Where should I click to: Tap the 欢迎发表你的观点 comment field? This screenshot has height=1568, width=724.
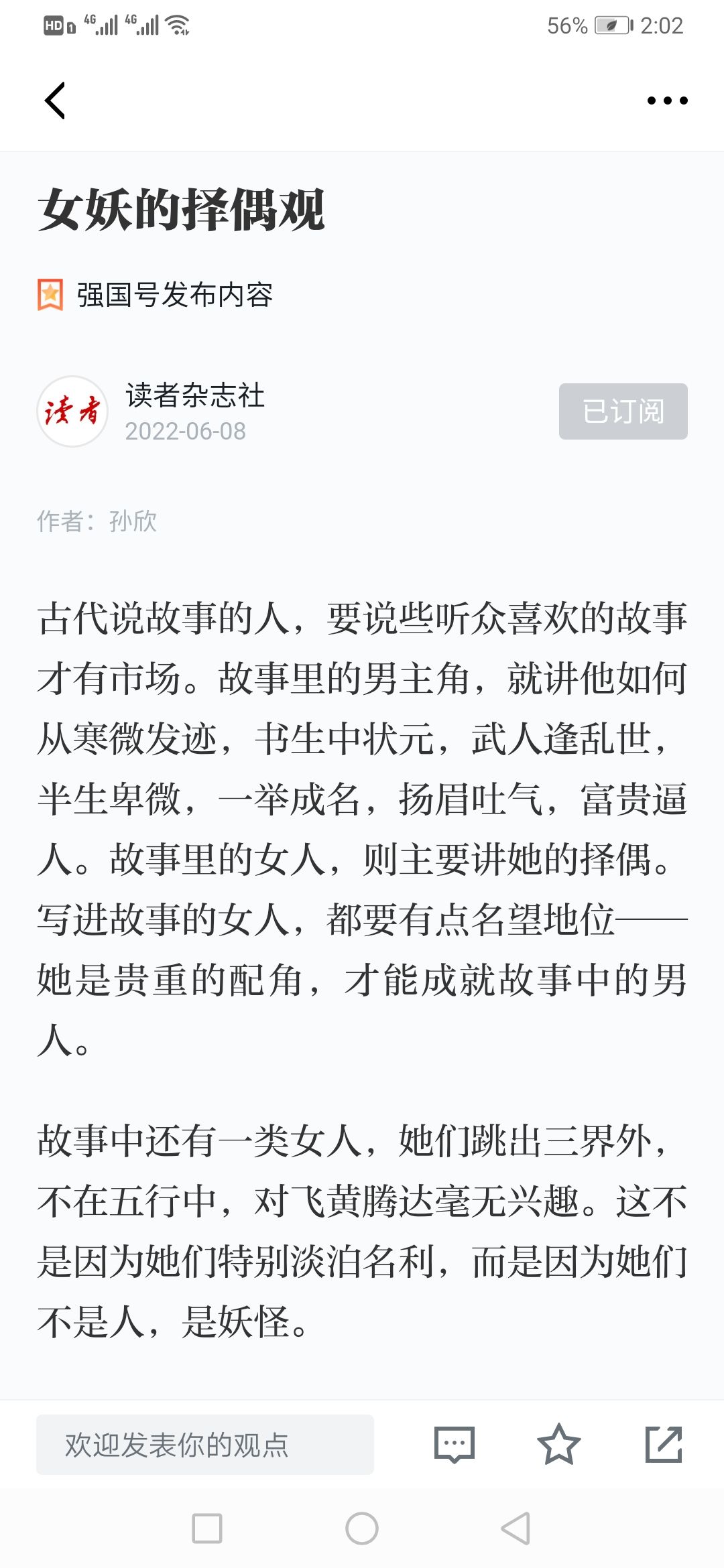coord(205,1445)
